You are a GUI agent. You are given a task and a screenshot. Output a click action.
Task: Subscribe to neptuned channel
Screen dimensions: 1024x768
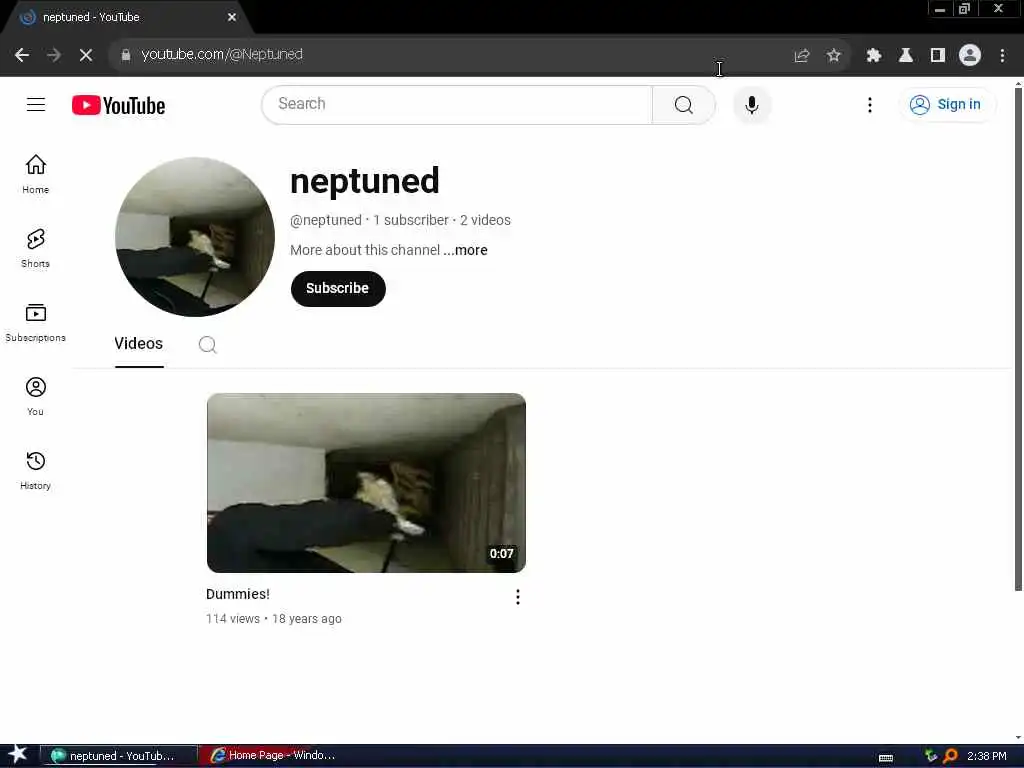337,288
